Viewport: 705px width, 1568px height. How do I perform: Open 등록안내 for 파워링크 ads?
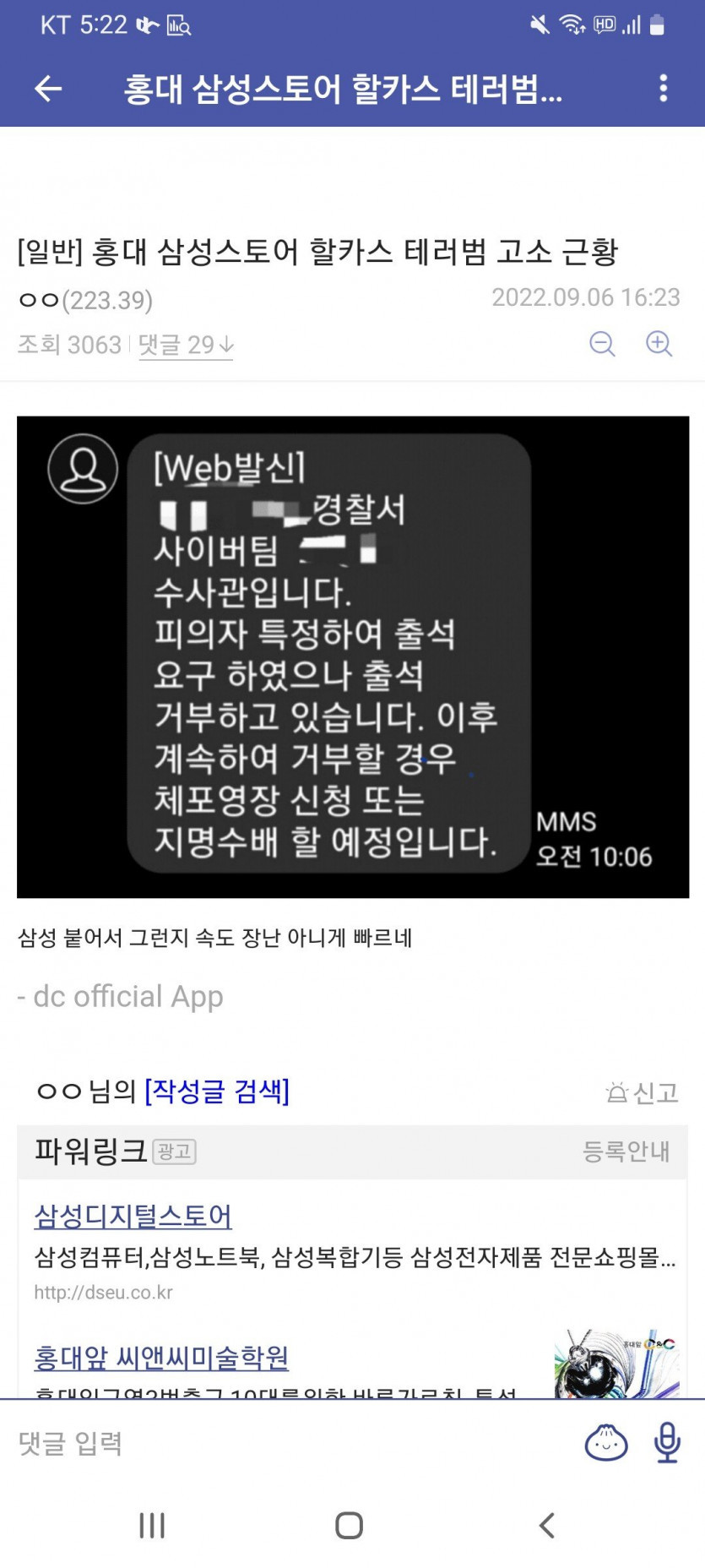pyautogui.click(x=626, y=1151)
